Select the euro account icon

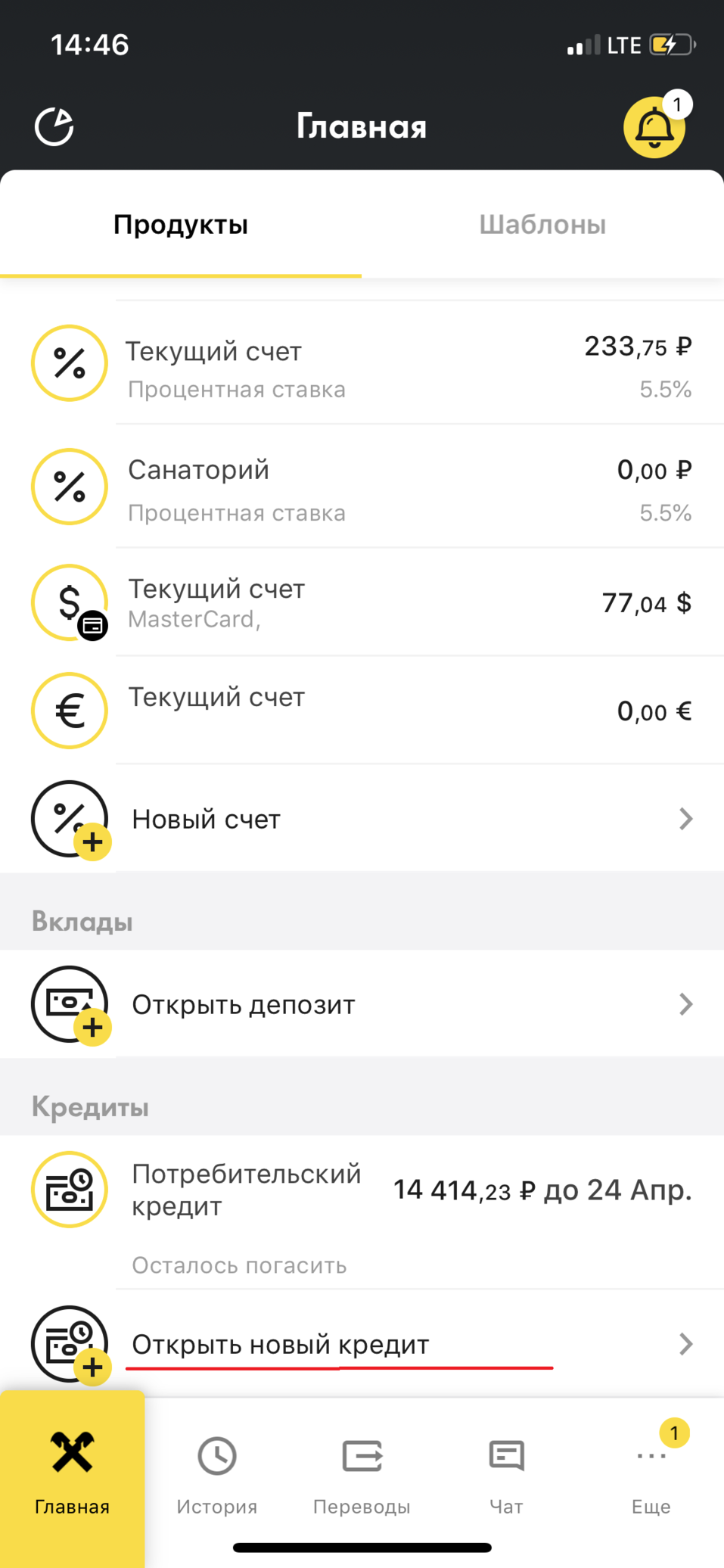click(69, 711)
